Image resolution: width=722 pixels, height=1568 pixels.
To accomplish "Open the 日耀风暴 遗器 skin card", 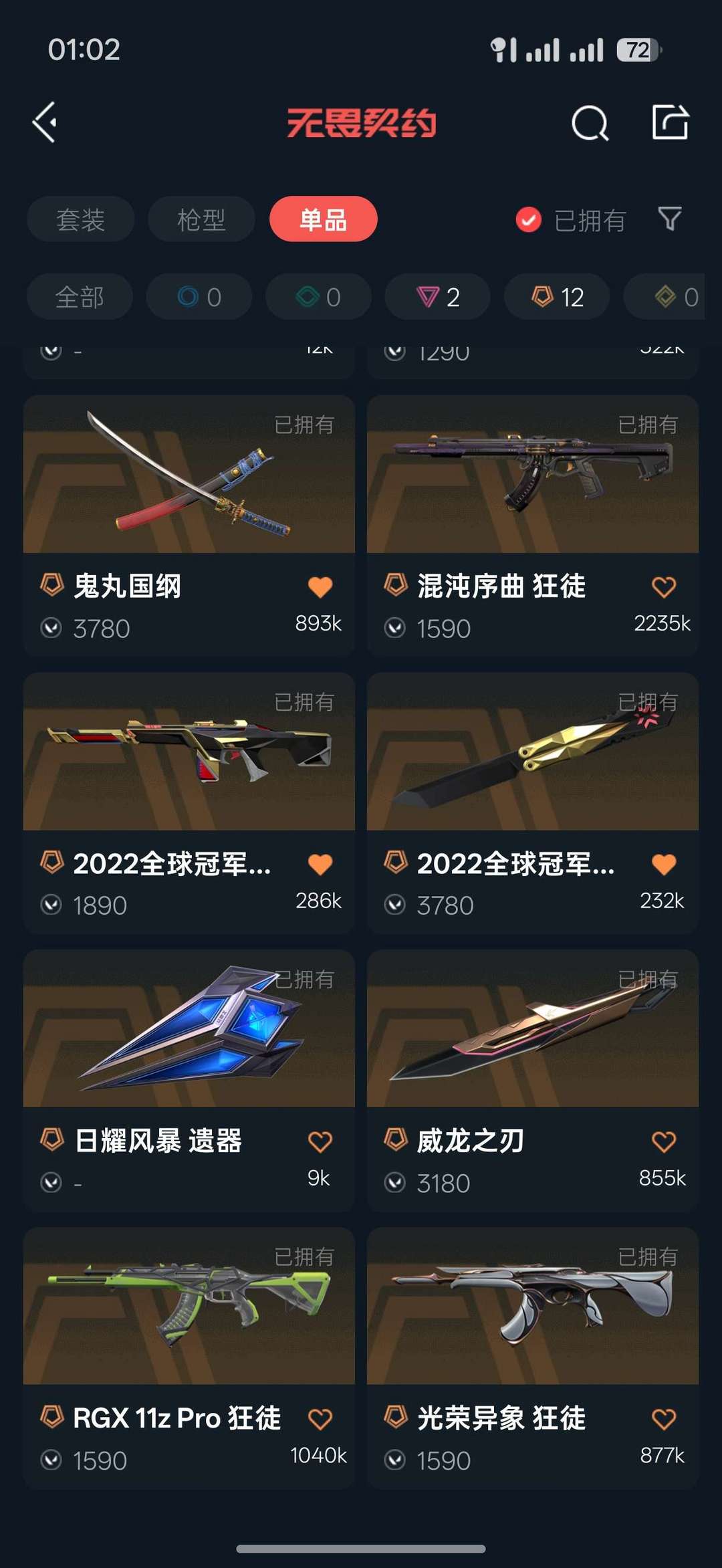I will [189, 1028].
